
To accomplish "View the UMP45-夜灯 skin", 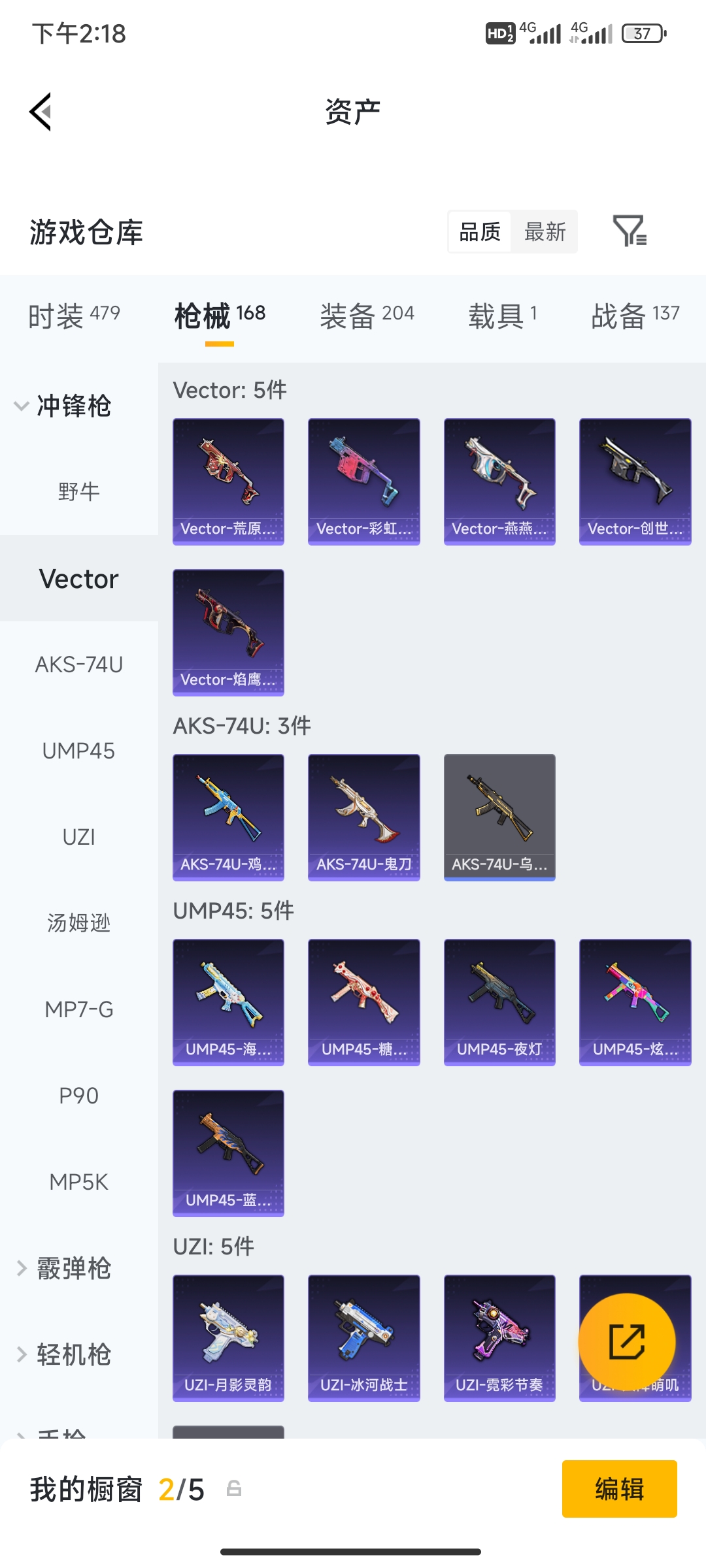I will [x=499, y=1002].
